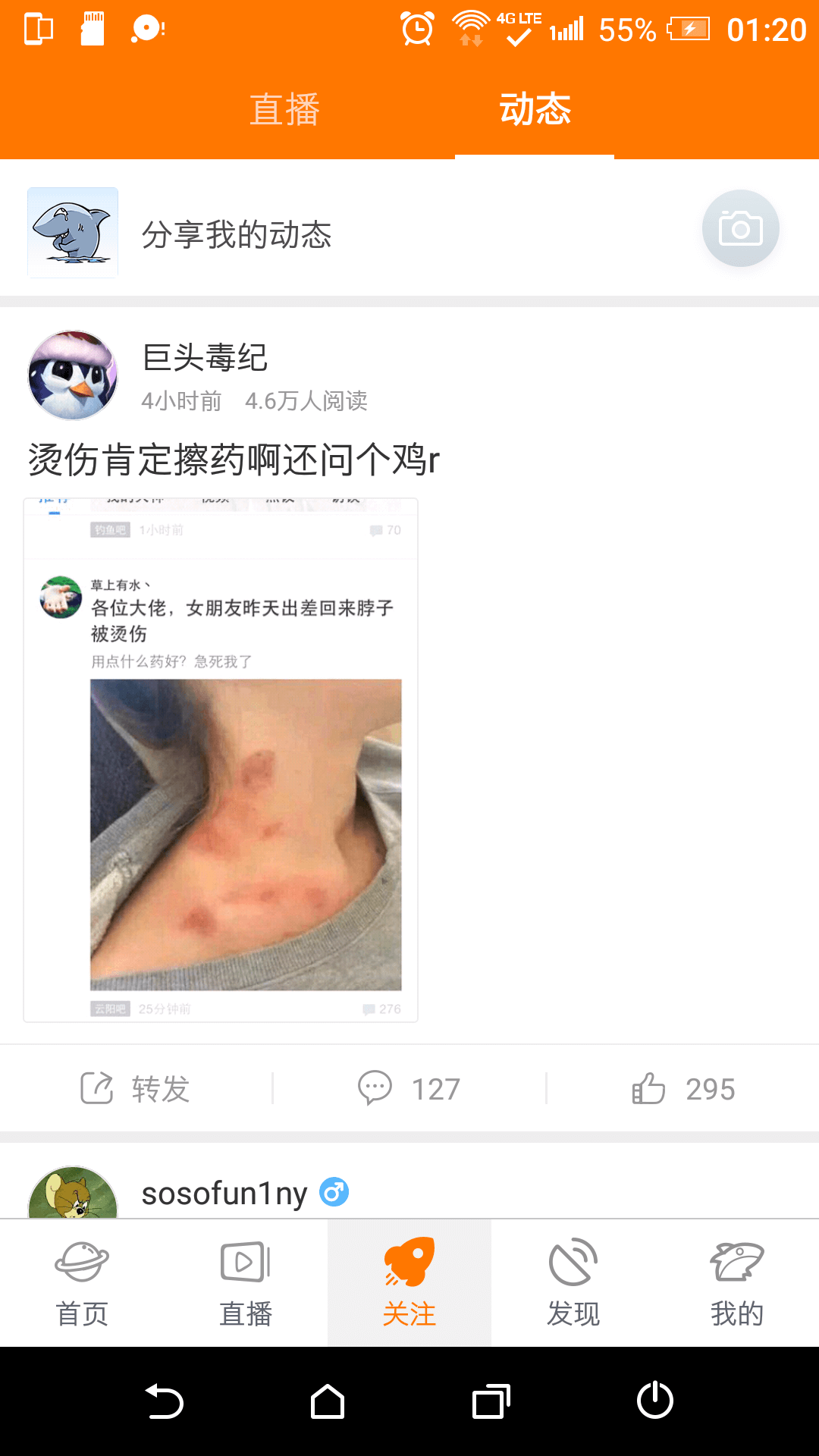Repost via 转发 under 巨头毒纪's post
Image resolution: width=819 pixels, height=1456 pixels.
[136, 1088]
